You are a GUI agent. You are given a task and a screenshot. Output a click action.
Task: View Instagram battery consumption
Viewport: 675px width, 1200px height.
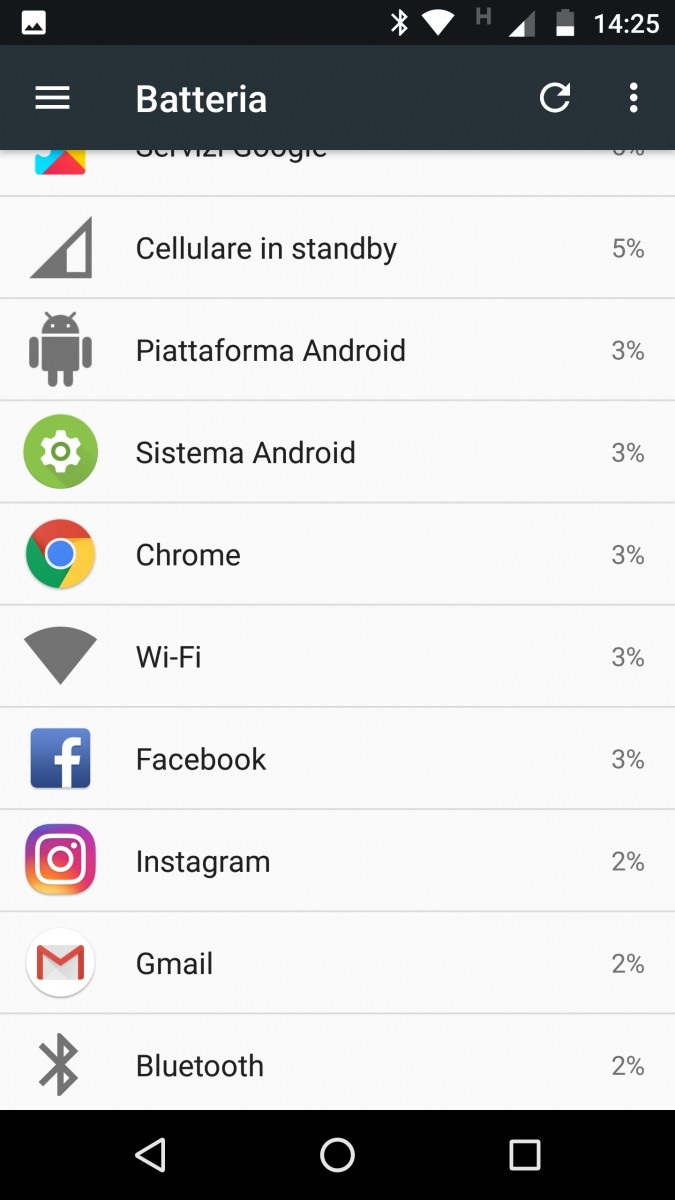337,861
